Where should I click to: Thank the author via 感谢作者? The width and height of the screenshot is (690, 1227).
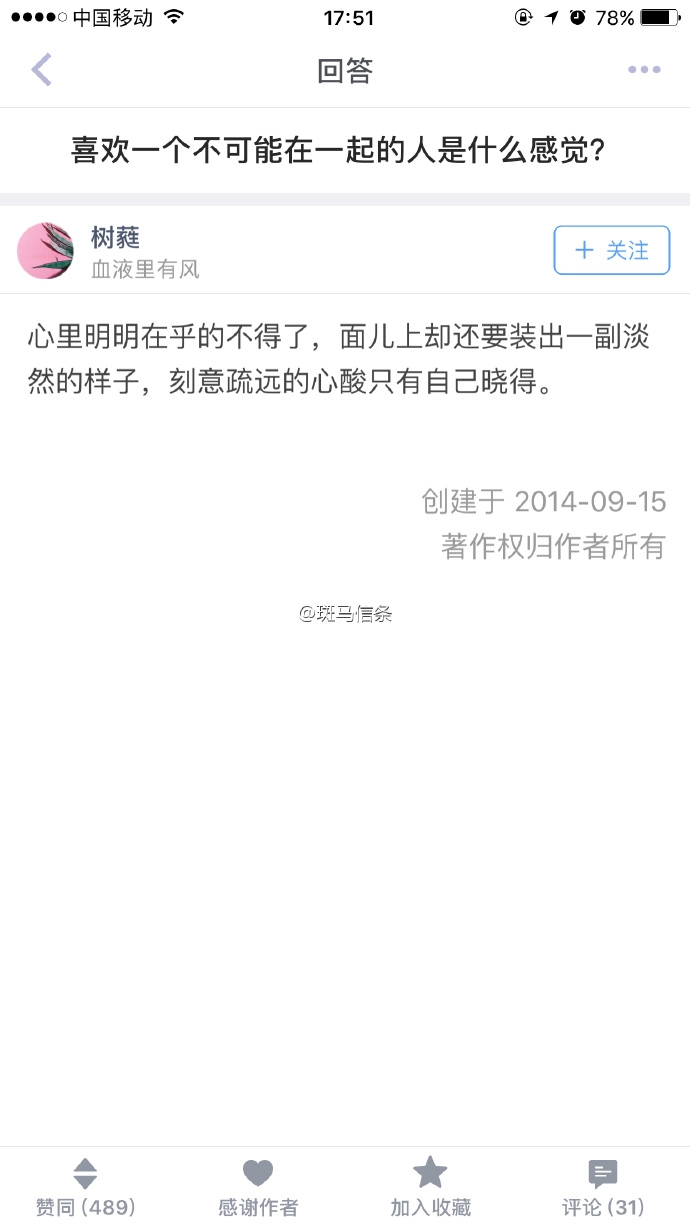point(258,1188)
